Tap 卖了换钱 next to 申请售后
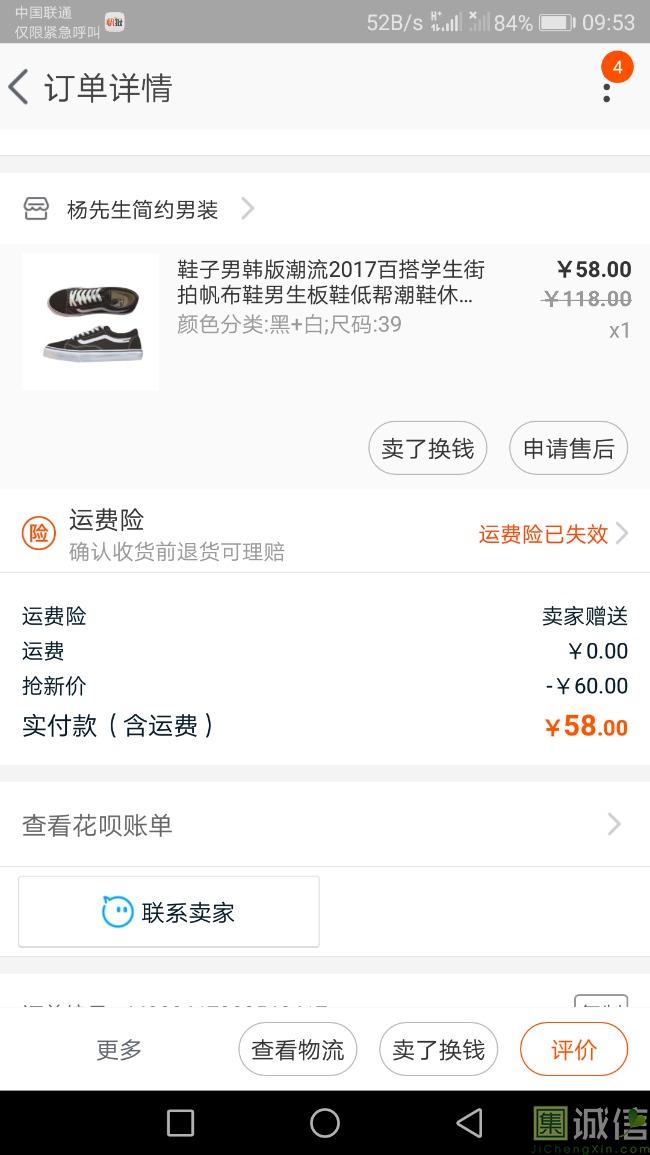This screenshot has width=650, height=1155. (427, 449)
